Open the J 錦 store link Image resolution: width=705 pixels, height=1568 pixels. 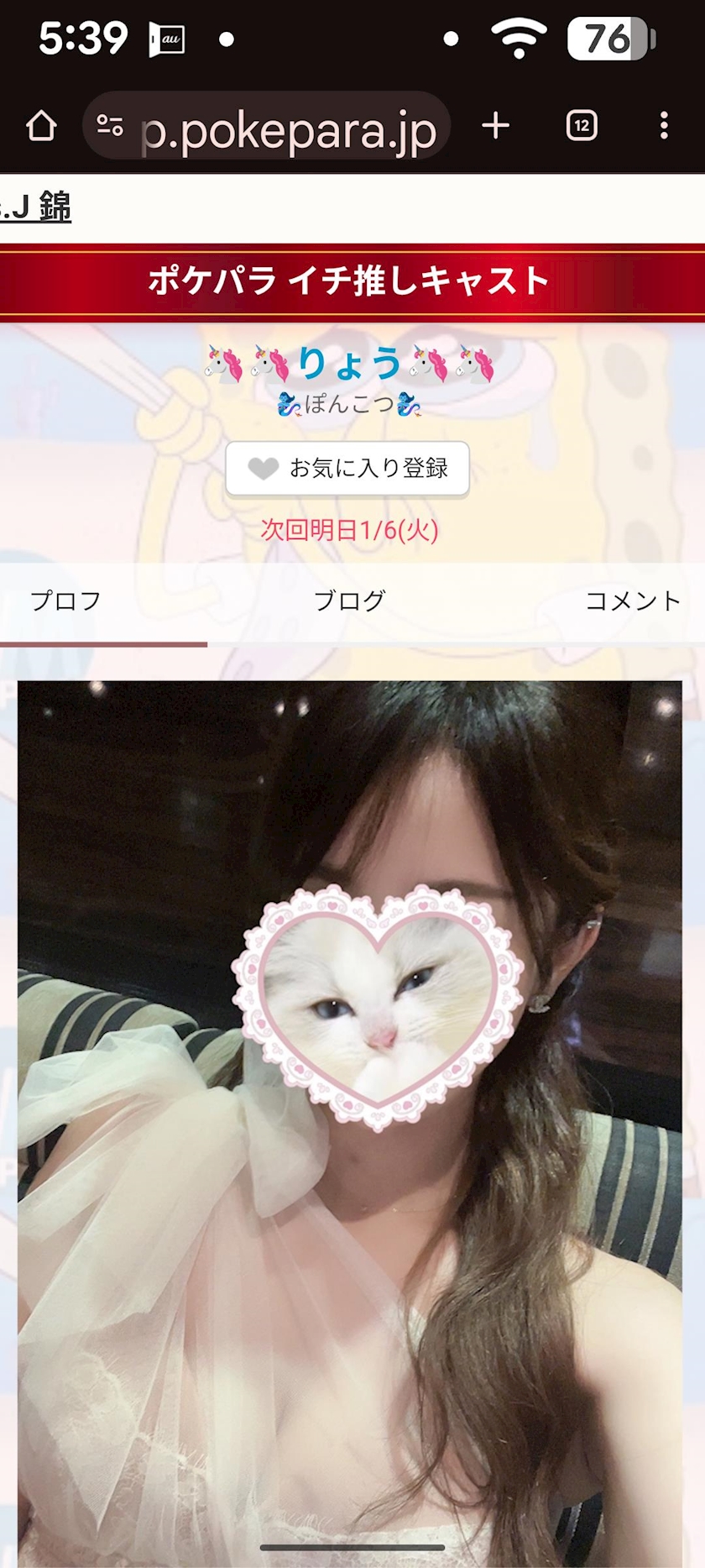(x=35, y=207)
